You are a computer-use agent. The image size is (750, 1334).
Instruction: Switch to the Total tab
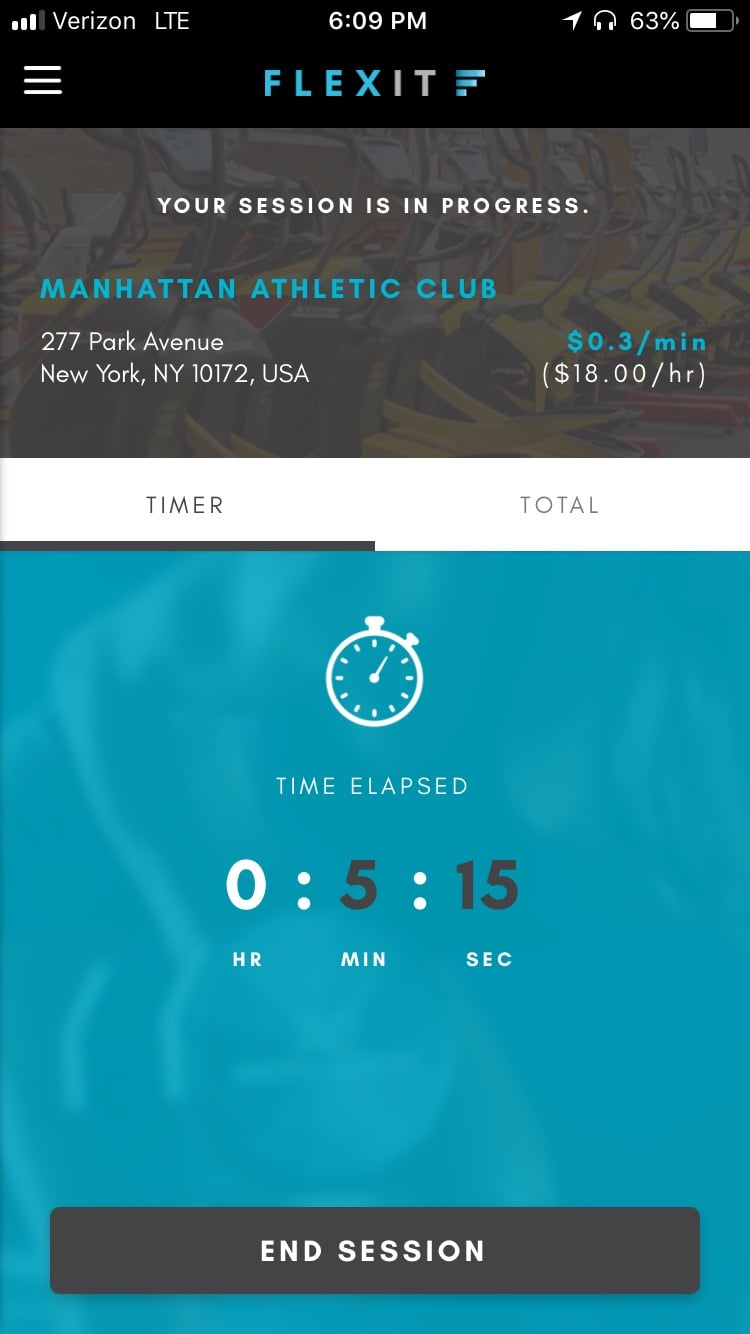coord(562,505)
